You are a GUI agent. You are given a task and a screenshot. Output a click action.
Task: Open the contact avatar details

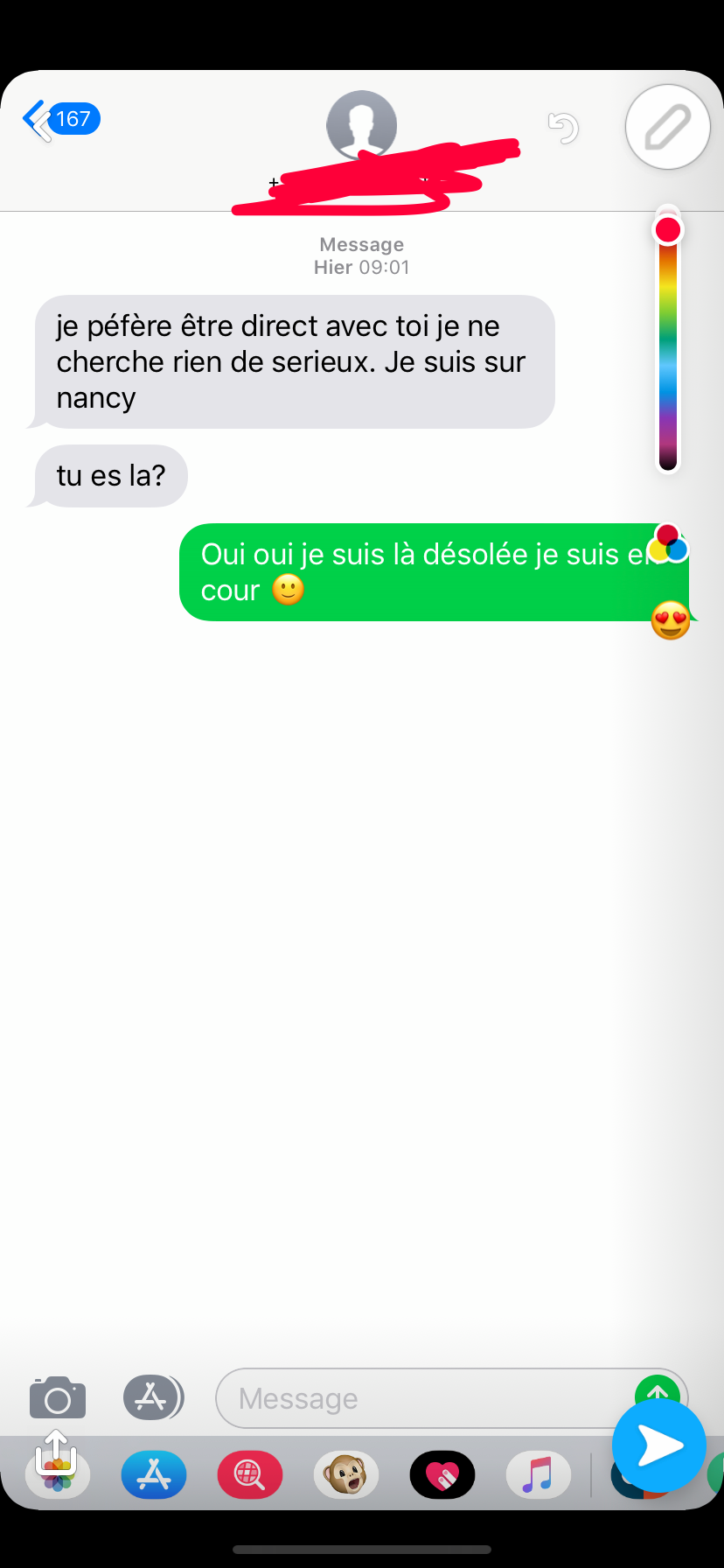361,124
